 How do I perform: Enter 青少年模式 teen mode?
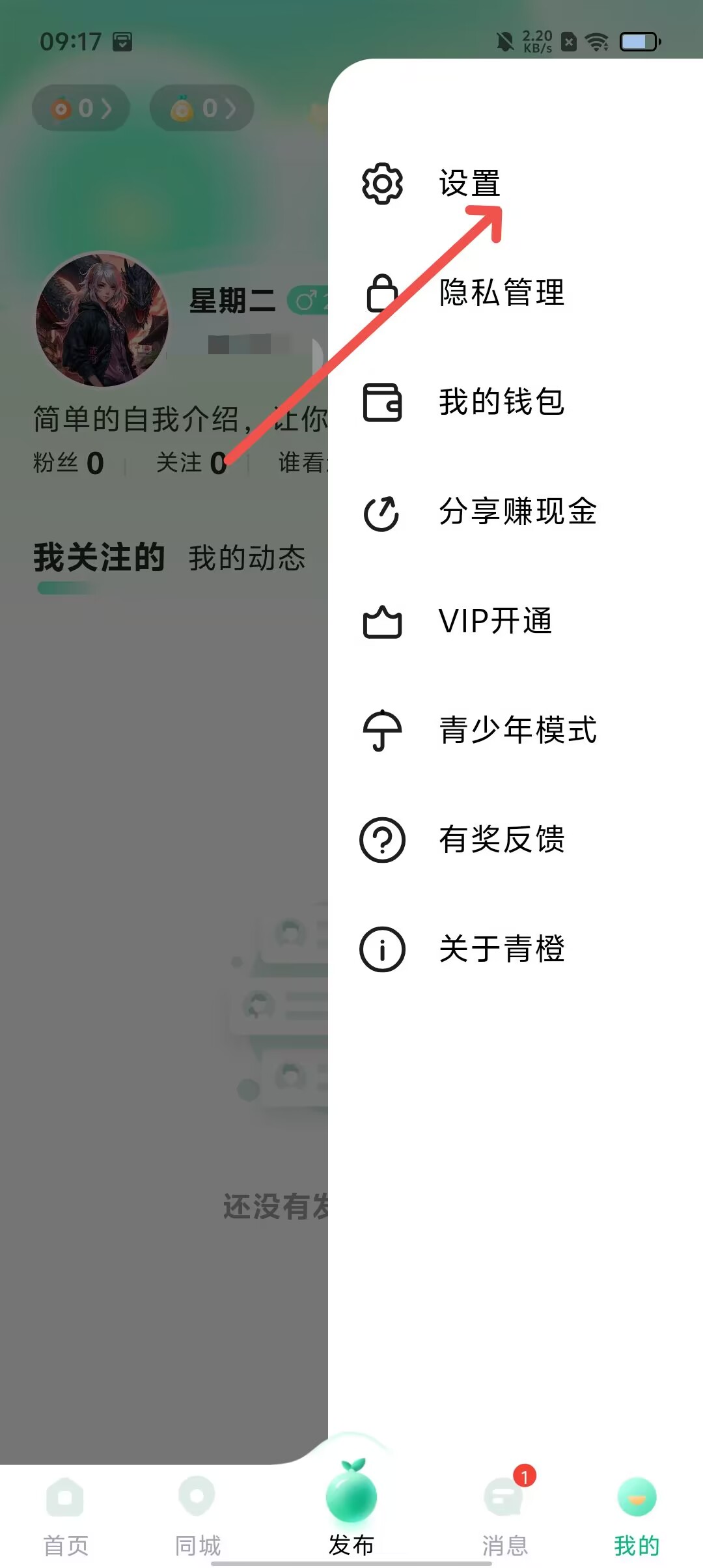pos(517,730)
